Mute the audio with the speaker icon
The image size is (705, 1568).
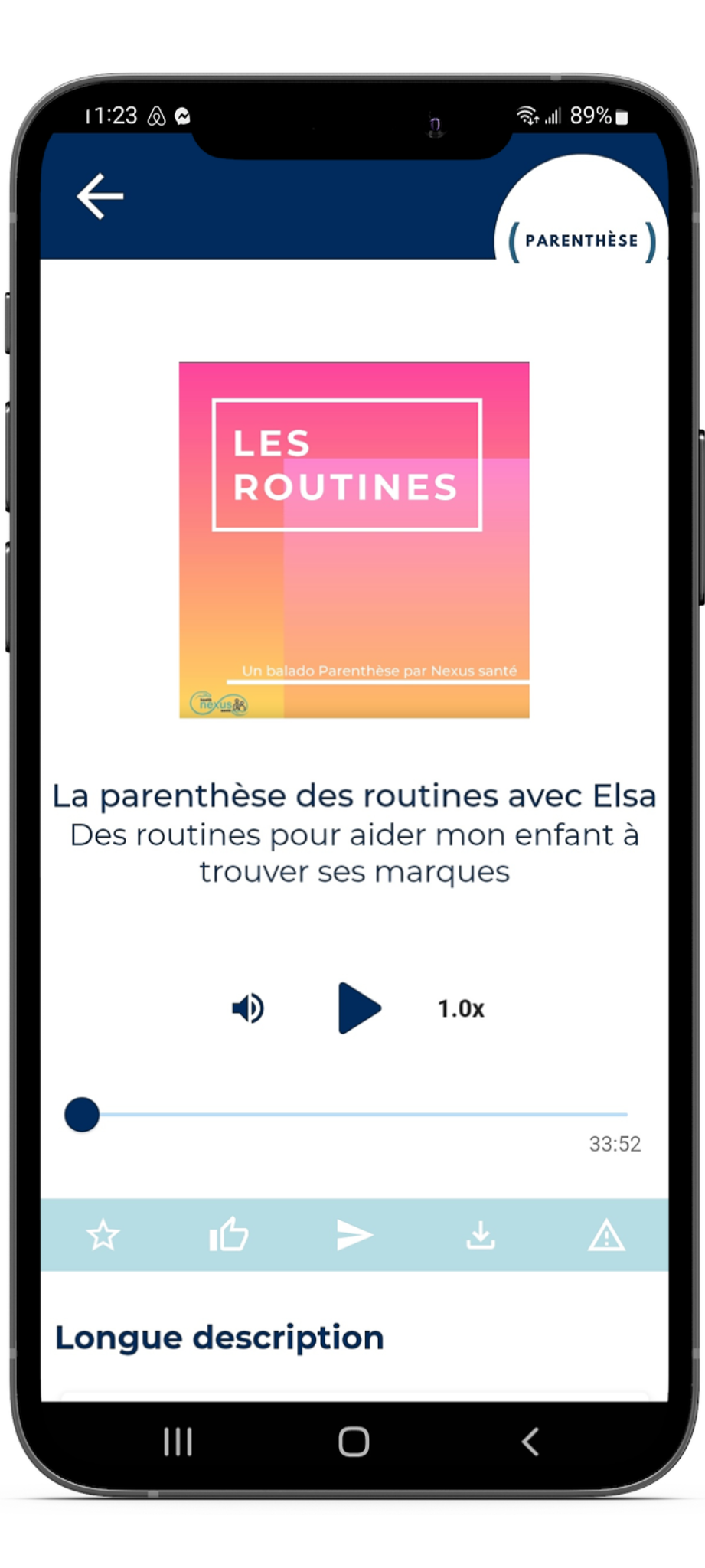[x=248, y=1008]
